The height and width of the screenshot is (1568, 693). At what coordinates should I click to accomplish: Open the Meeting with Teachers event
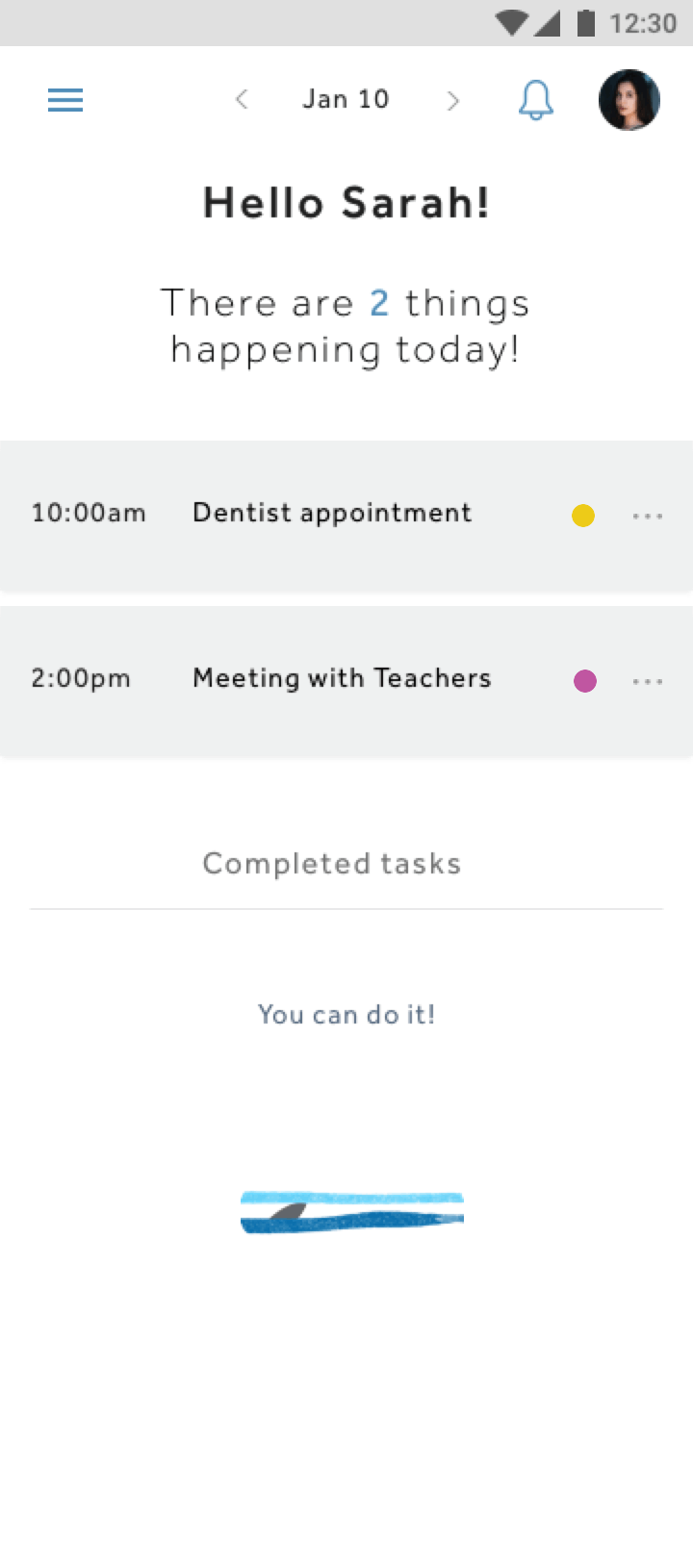[x=346, y=681]
